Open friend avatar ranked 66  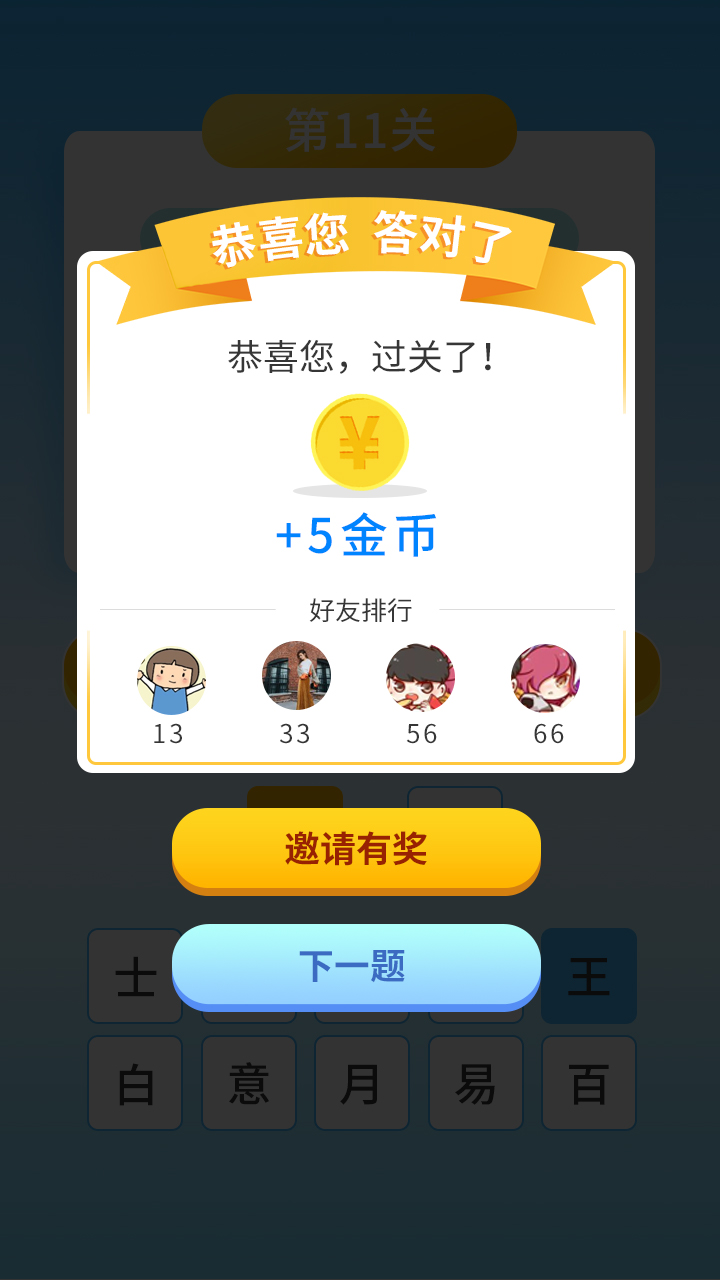tap(546, 678)
